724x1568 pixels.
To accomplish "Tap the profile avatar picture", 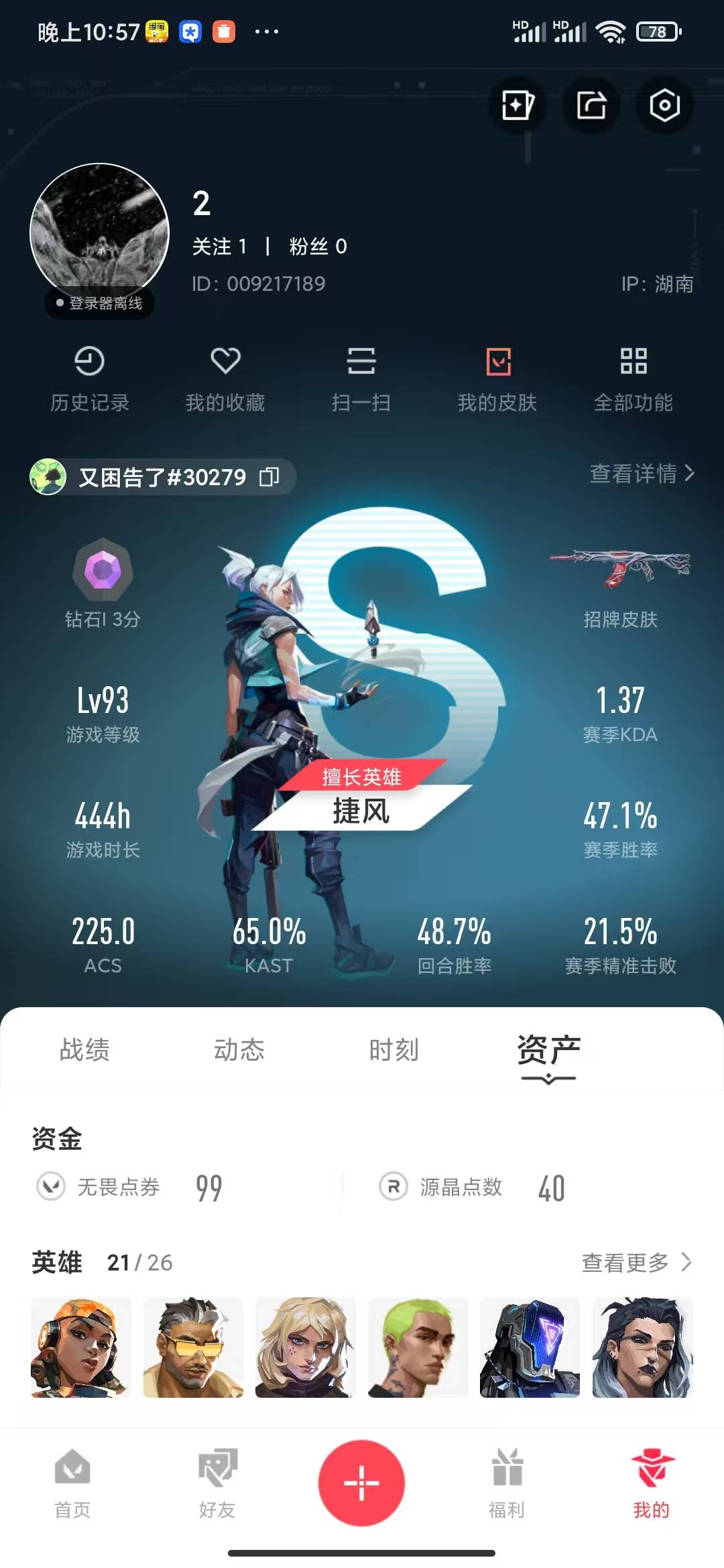I will point(99,233).
